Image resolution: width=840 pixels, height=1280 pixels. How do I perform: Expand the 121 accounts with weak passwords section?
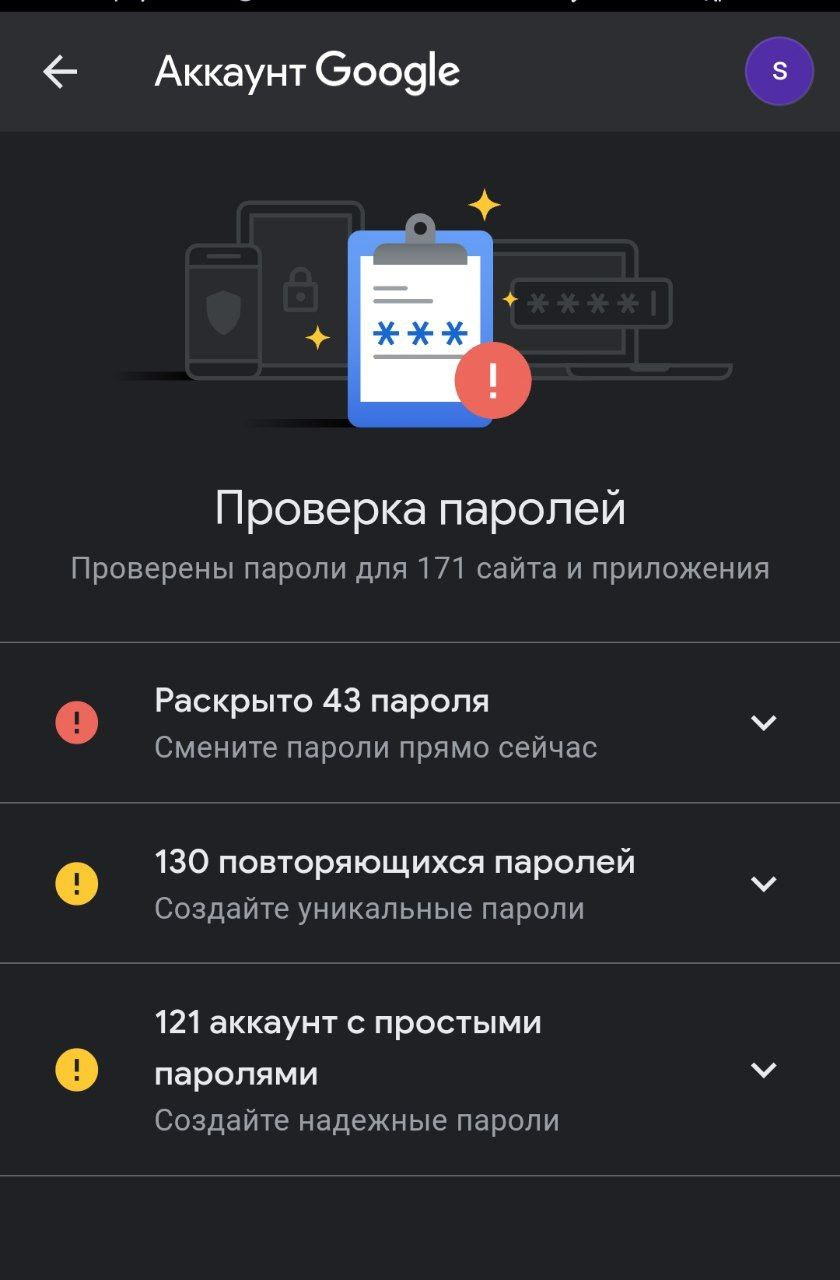pos(764,1070)
